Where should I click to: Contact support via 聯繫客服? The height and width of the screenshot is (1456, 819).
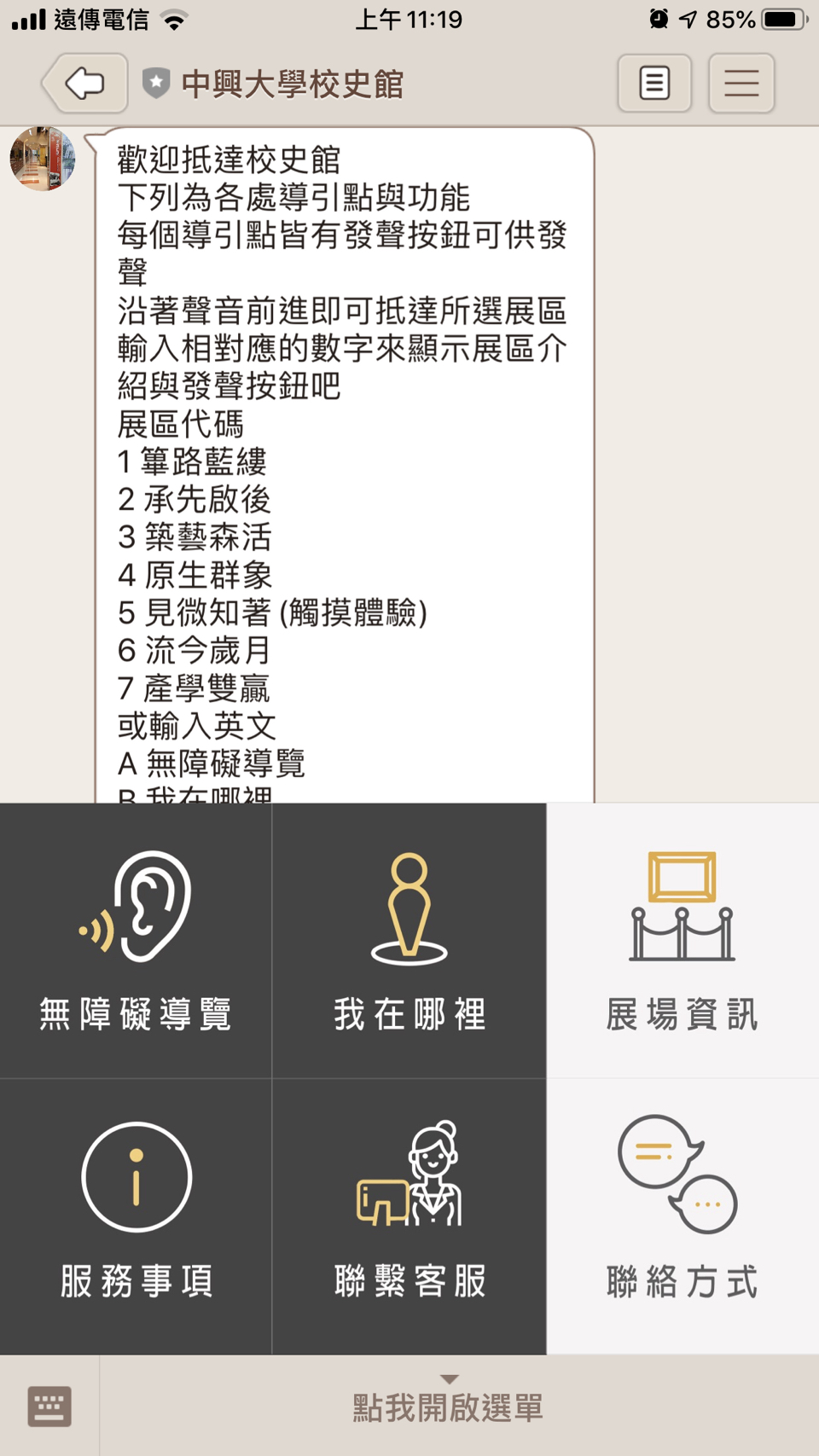point(409,1215)
